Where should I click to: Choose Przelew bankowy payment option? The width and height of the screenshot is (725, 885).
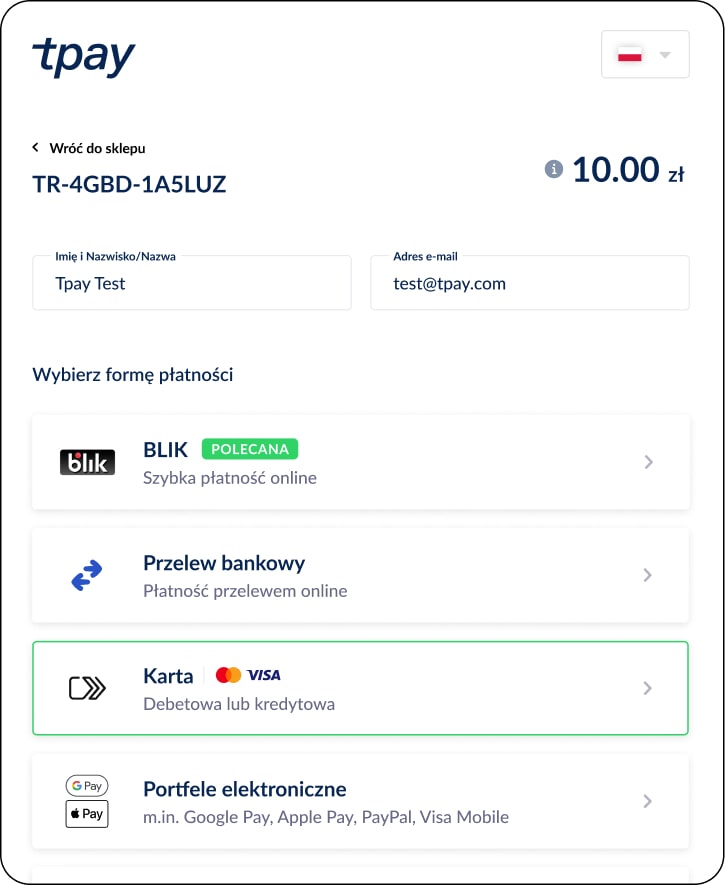pos(360,575)
